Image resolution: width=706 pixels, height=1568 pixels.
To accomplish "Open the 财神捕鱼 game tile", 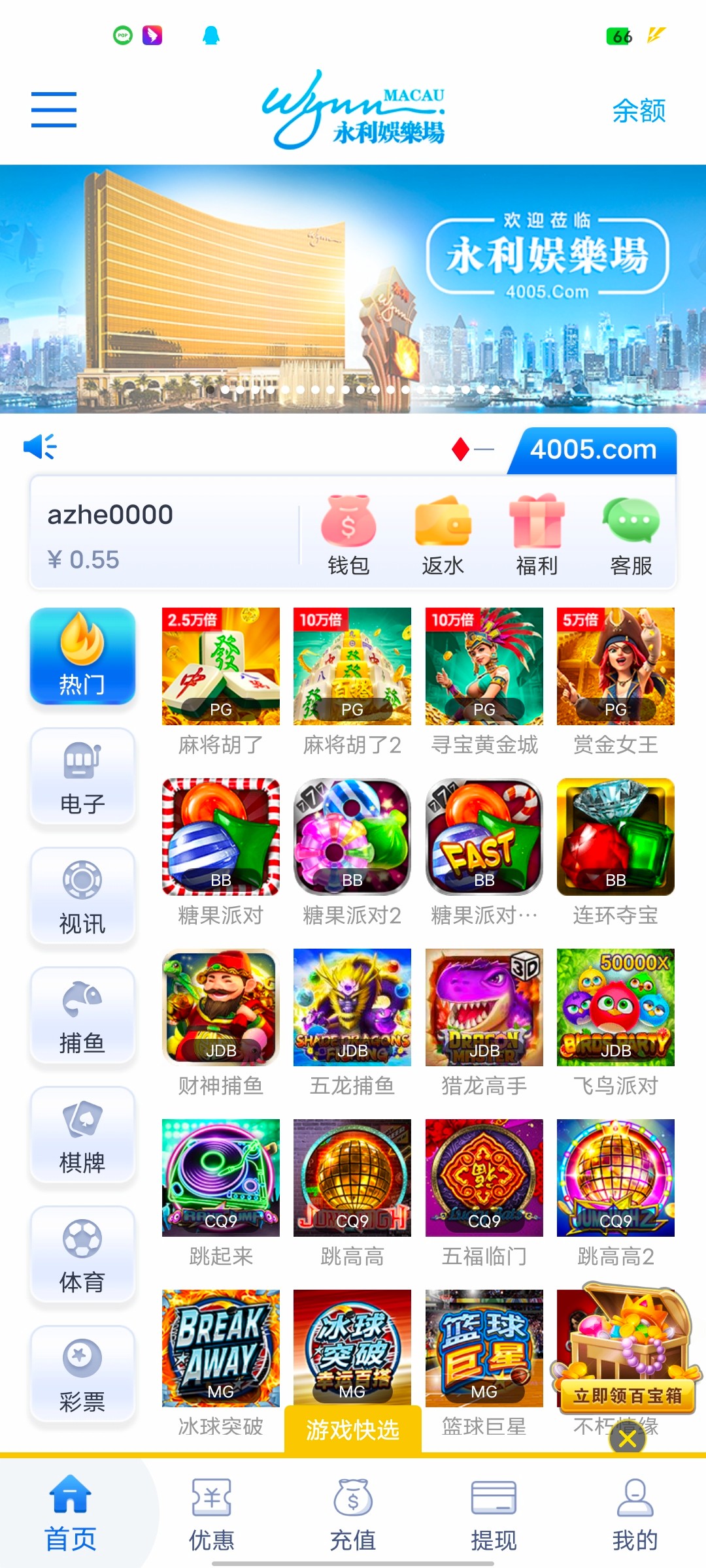I will pos(221,1007).
